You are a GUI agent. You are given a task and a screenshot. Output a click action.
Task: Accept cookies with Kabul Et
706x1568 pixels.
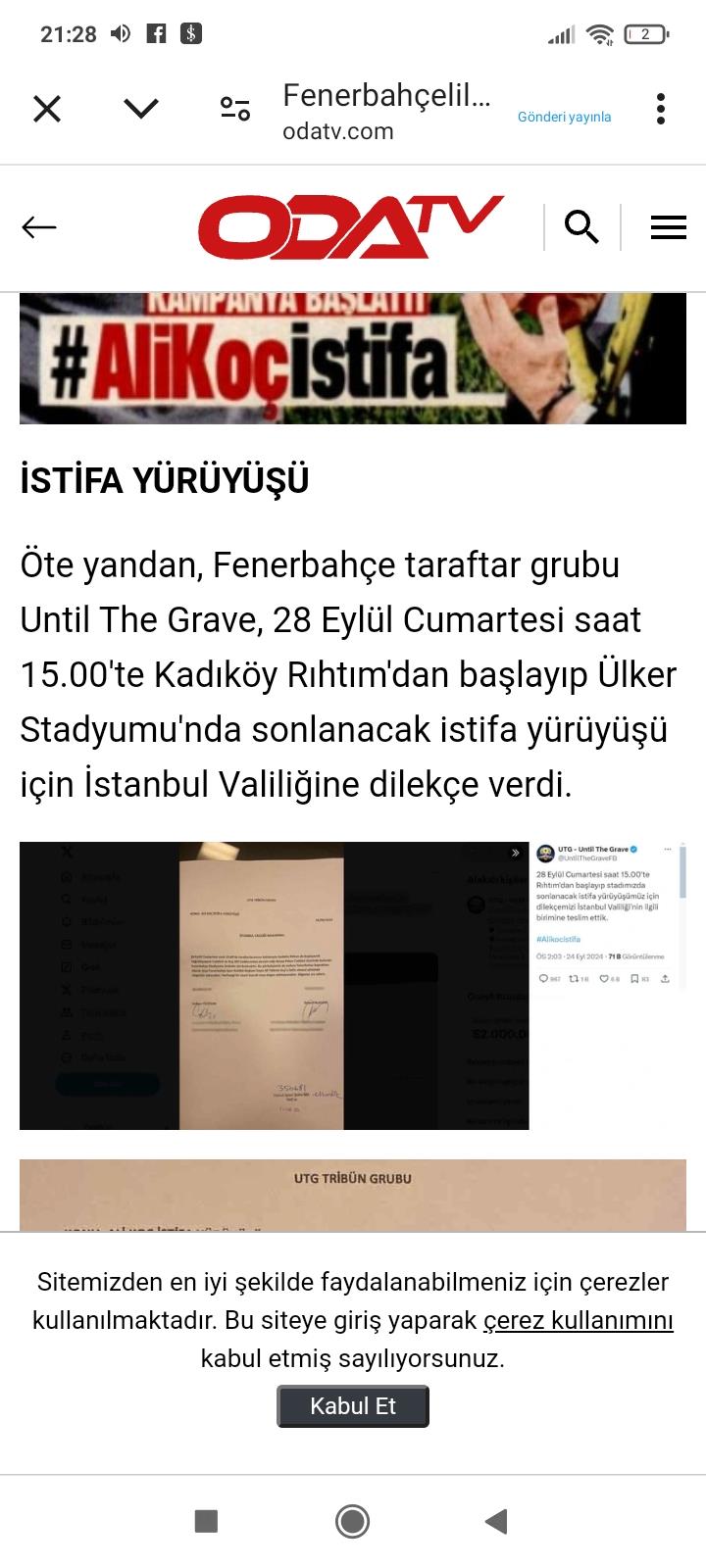click(353, 1406)
